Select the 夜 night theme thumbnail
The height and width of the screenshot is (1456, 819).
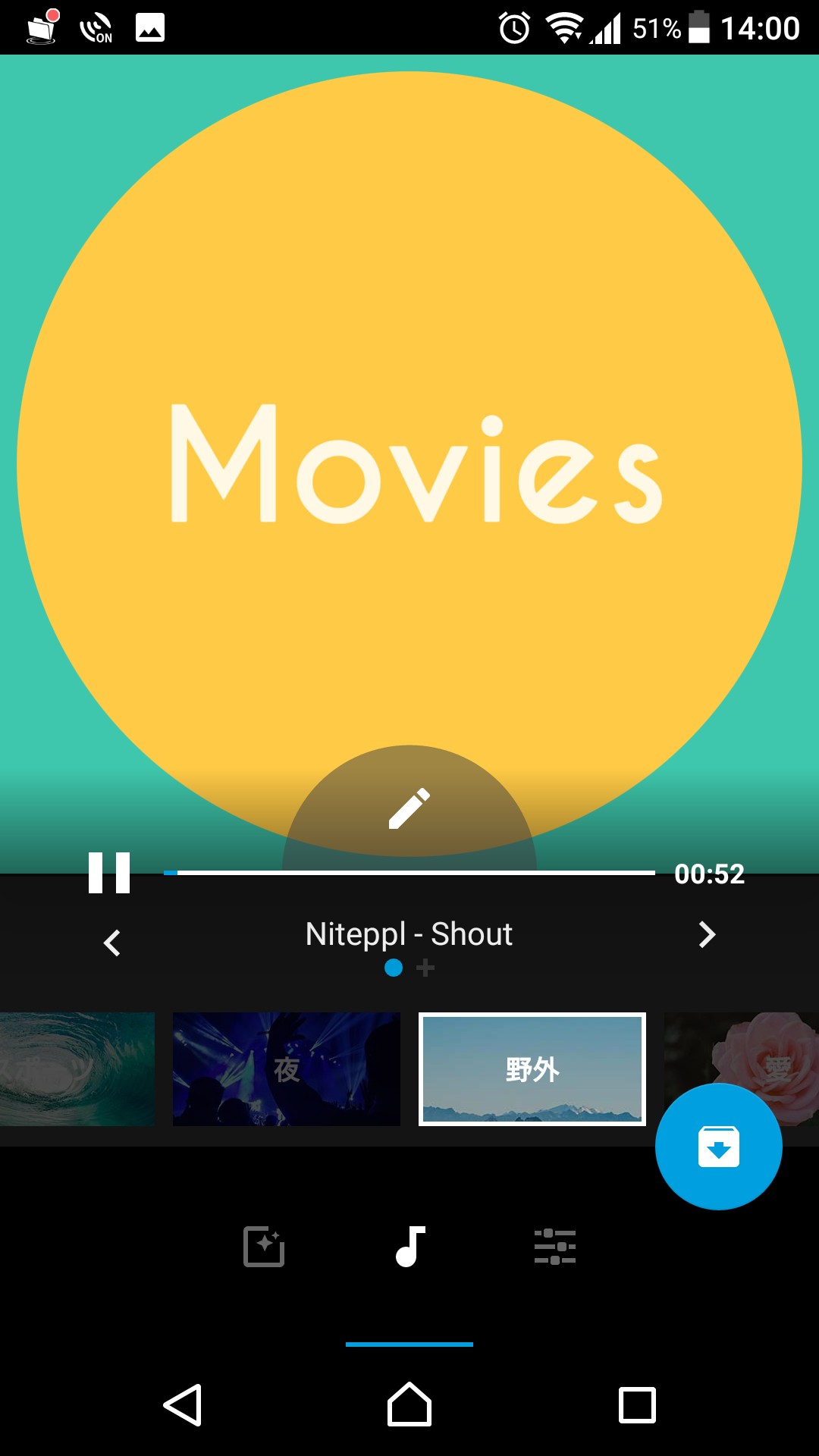[x=287, y=1069]
